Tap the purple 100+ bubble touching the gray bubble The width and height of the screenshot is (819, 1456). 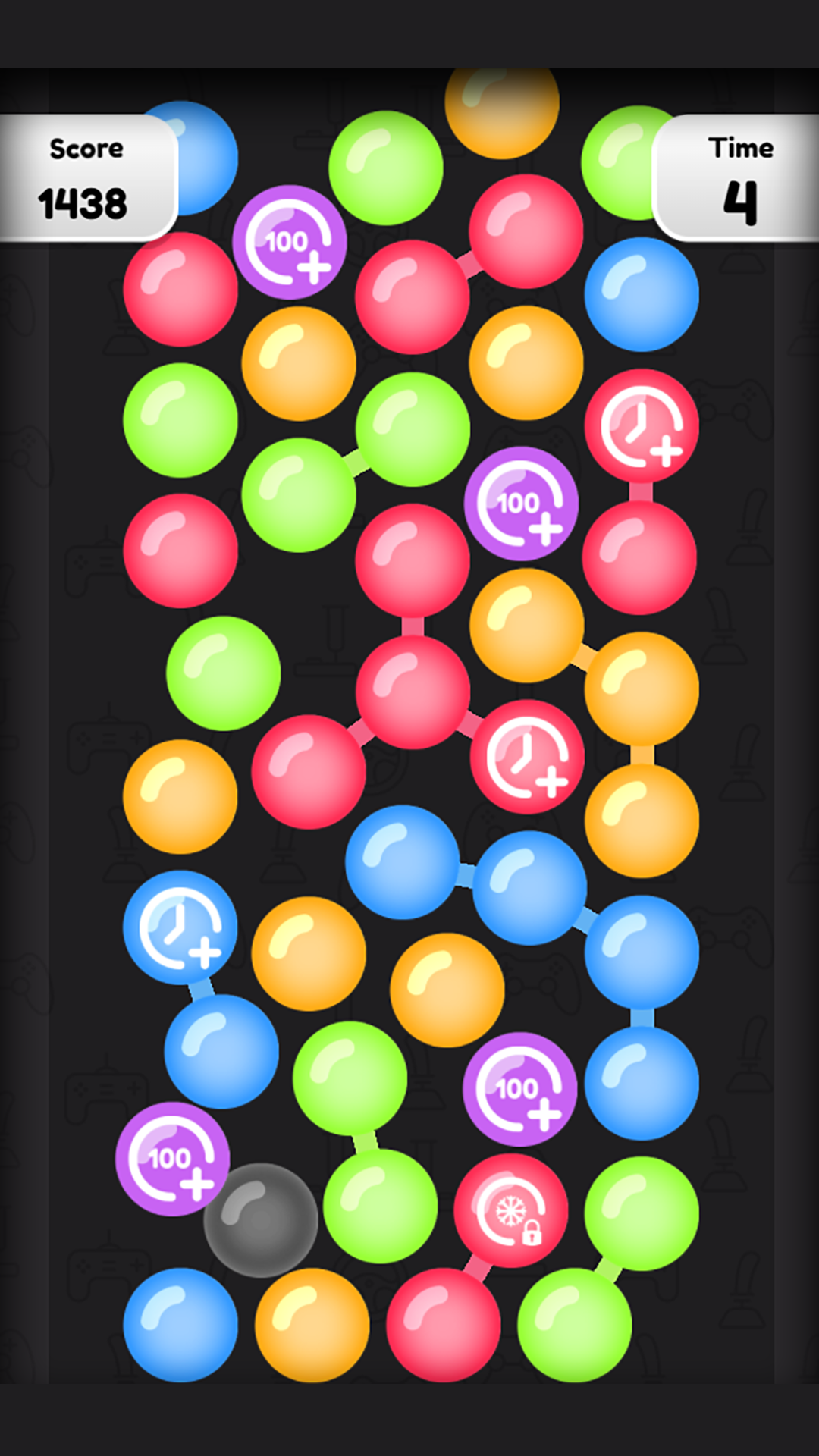pyautogui.click(x=172, y=1158)
